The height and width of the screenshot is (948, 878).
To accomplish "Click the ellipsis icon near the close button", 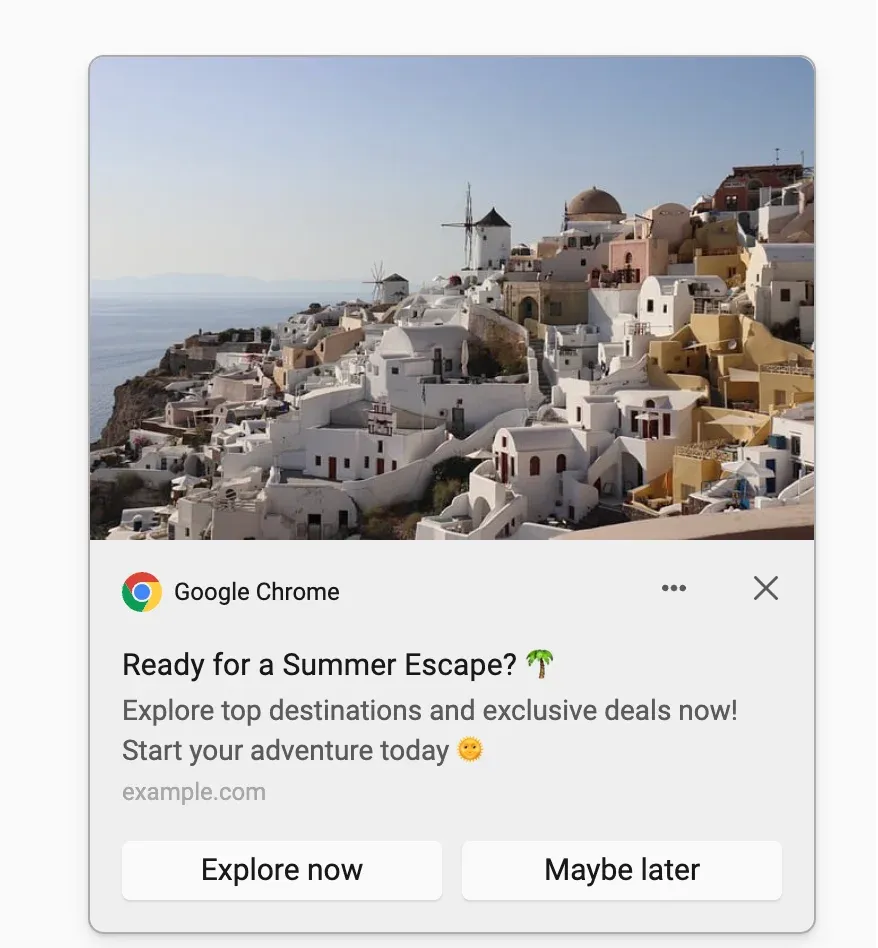I will (x=673, y=589).
